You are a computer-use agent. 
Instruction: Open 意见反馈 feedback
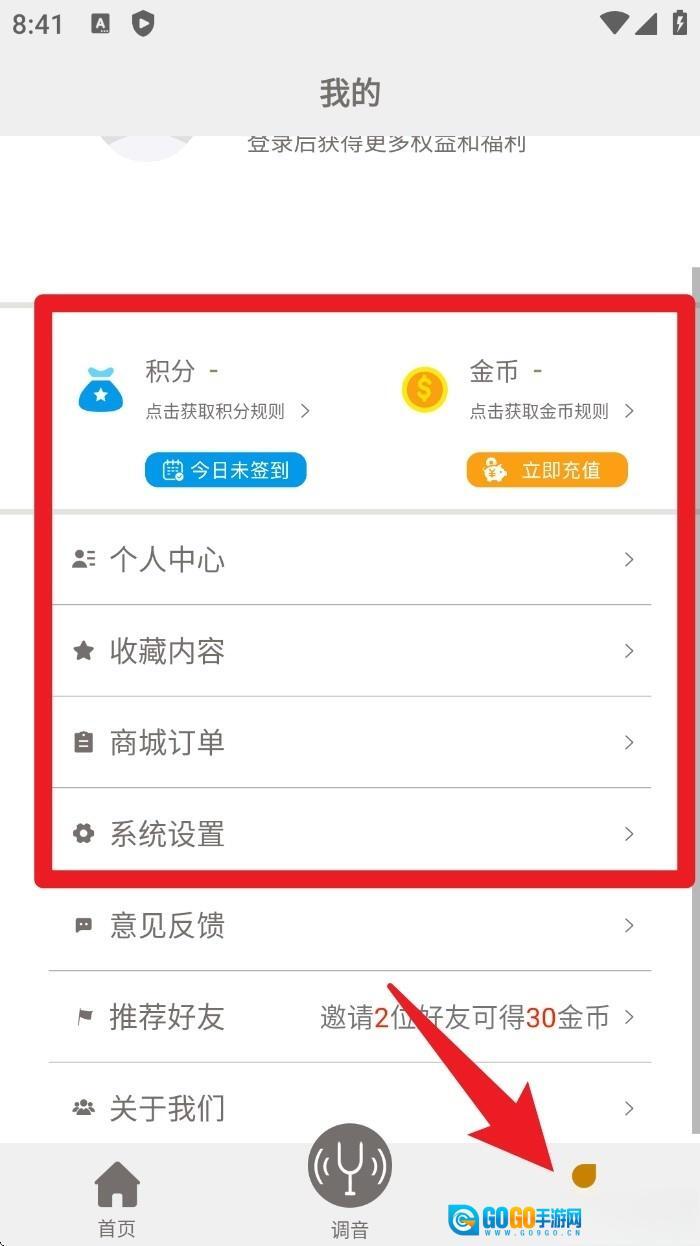pos(350,926)
